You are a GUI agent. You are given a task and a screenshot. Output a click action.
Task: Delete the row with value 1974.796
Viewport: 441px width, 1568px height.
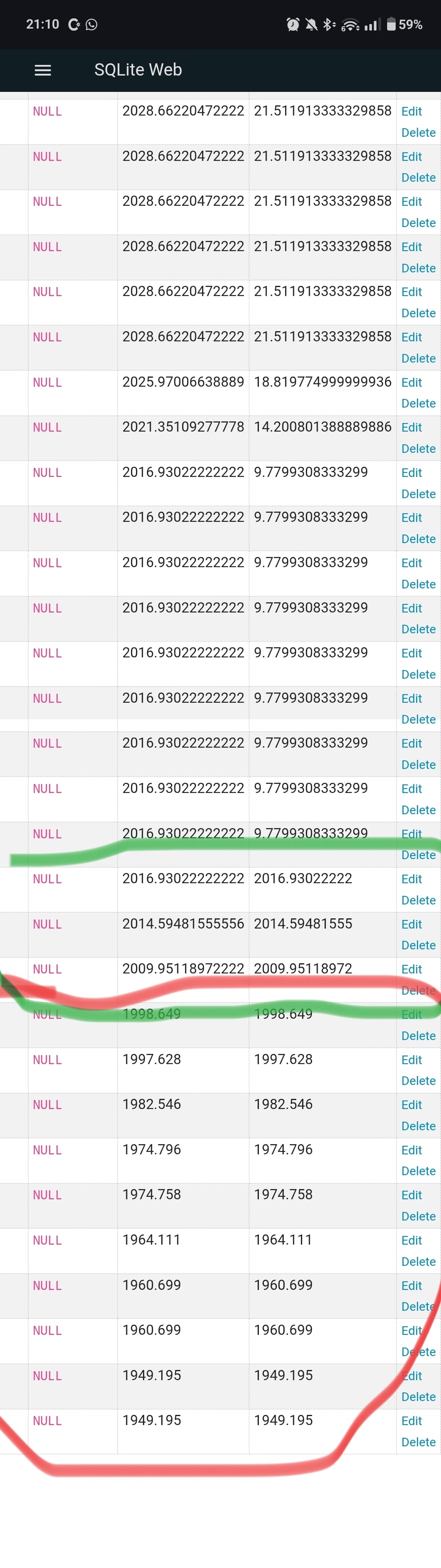[418, 1171]
